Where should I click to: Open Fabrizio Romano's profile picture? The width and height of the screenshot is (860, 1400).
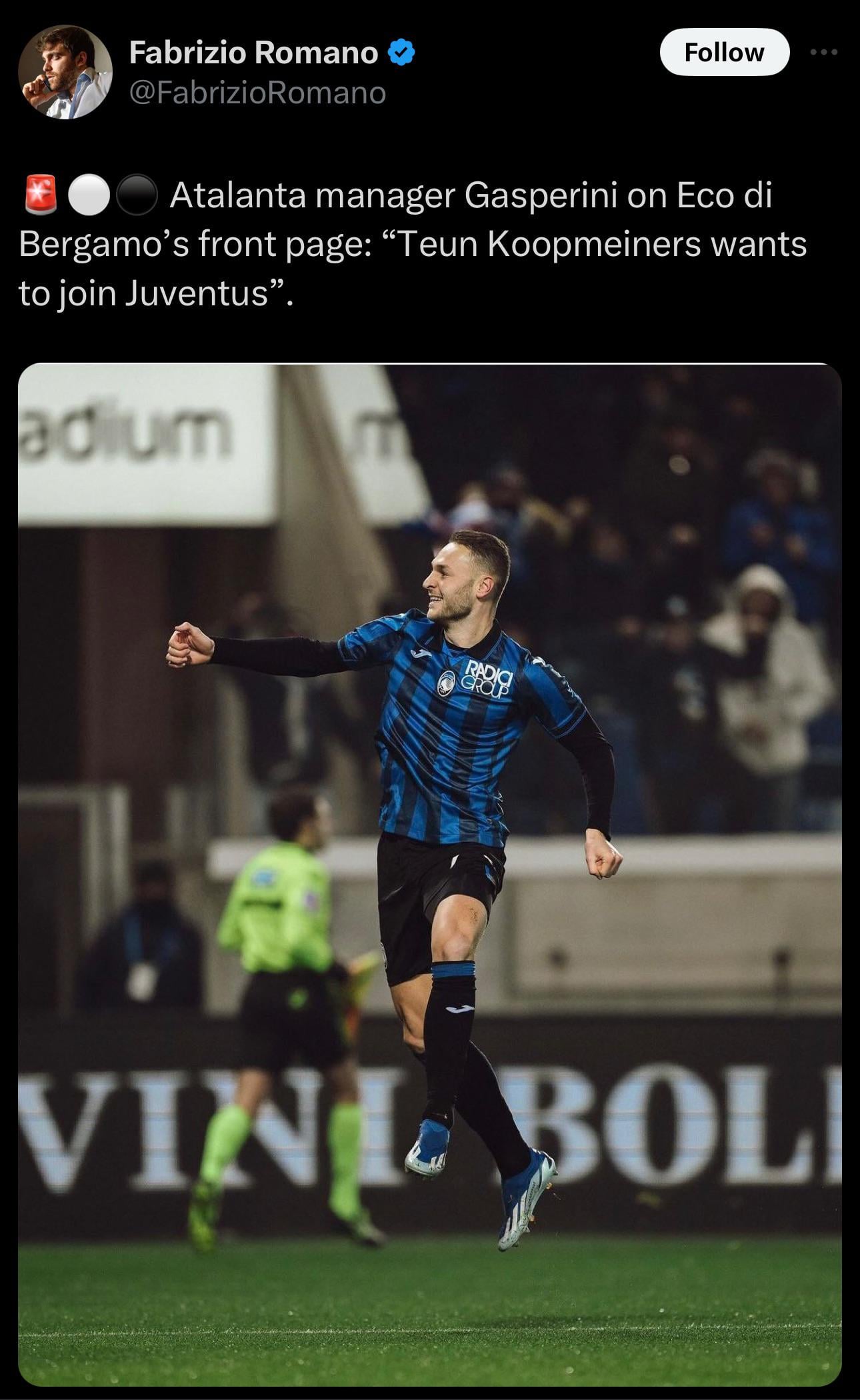tap(65, 72)
